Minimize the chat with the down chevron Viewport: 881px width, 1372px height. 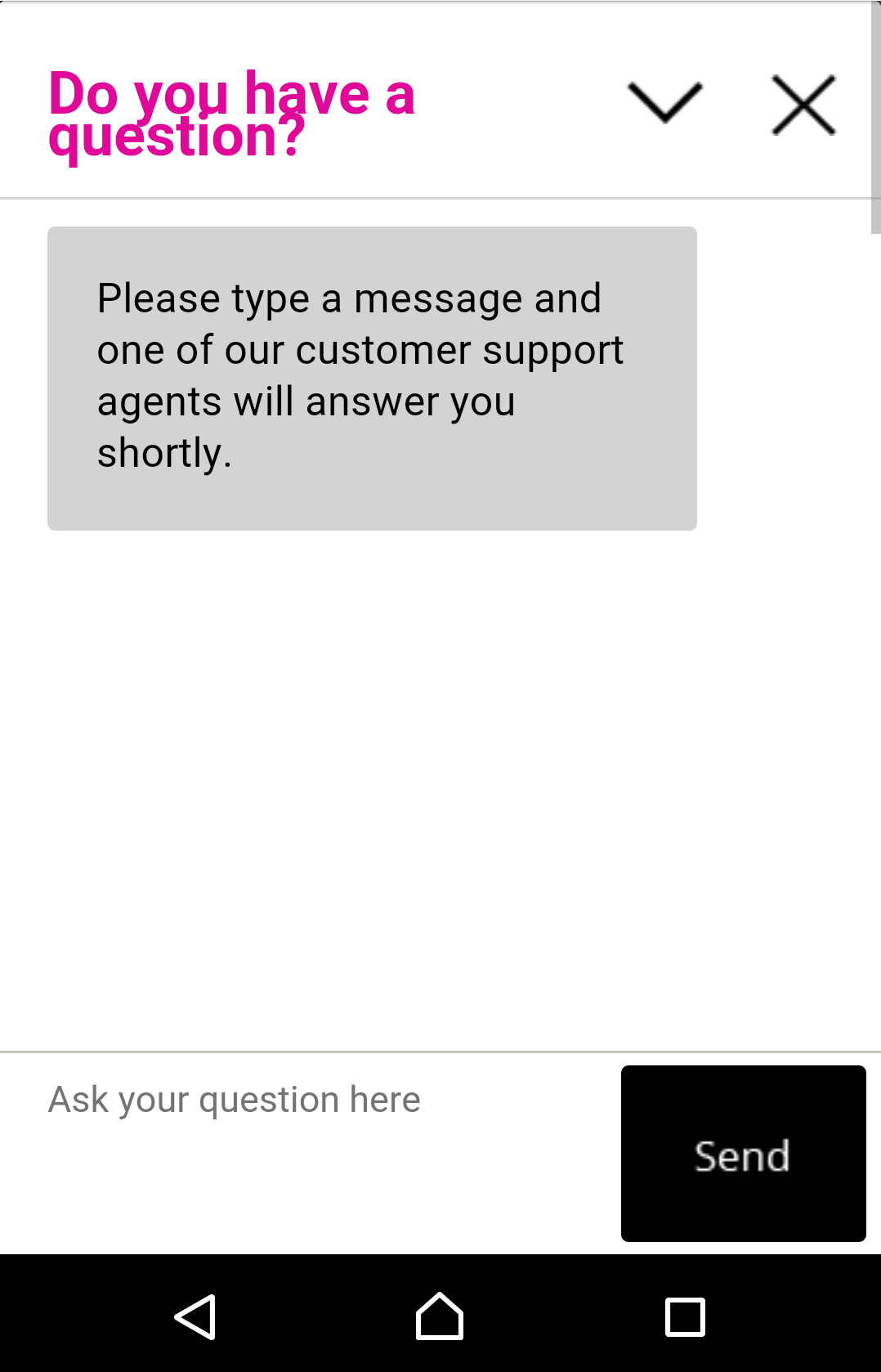point(664,103)
